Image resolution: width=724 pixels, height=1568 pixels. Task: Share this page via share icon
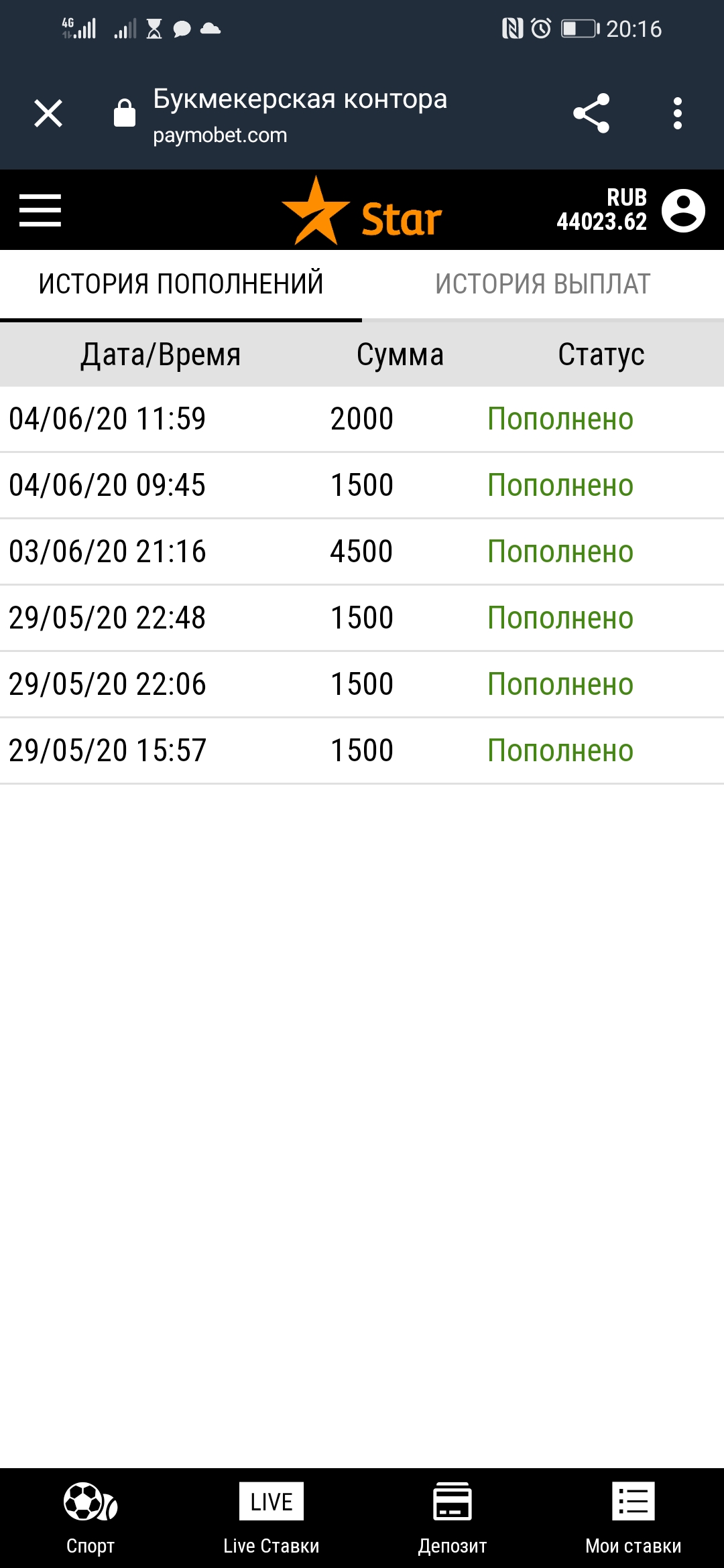click(591, 113)
